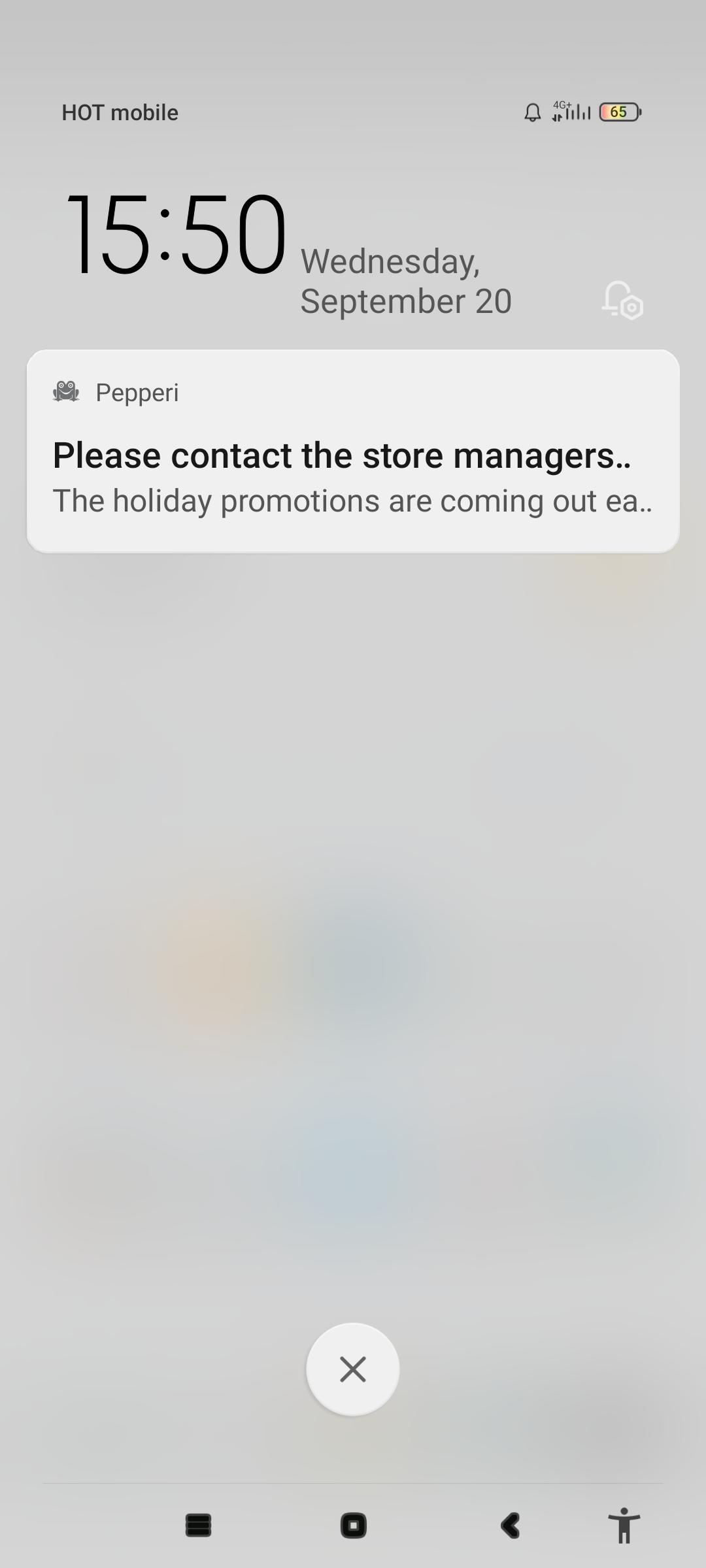Viewport: 706px width, 1568px height.
Task: Tap the back navigation arrow
Action: click(511, 1526)
